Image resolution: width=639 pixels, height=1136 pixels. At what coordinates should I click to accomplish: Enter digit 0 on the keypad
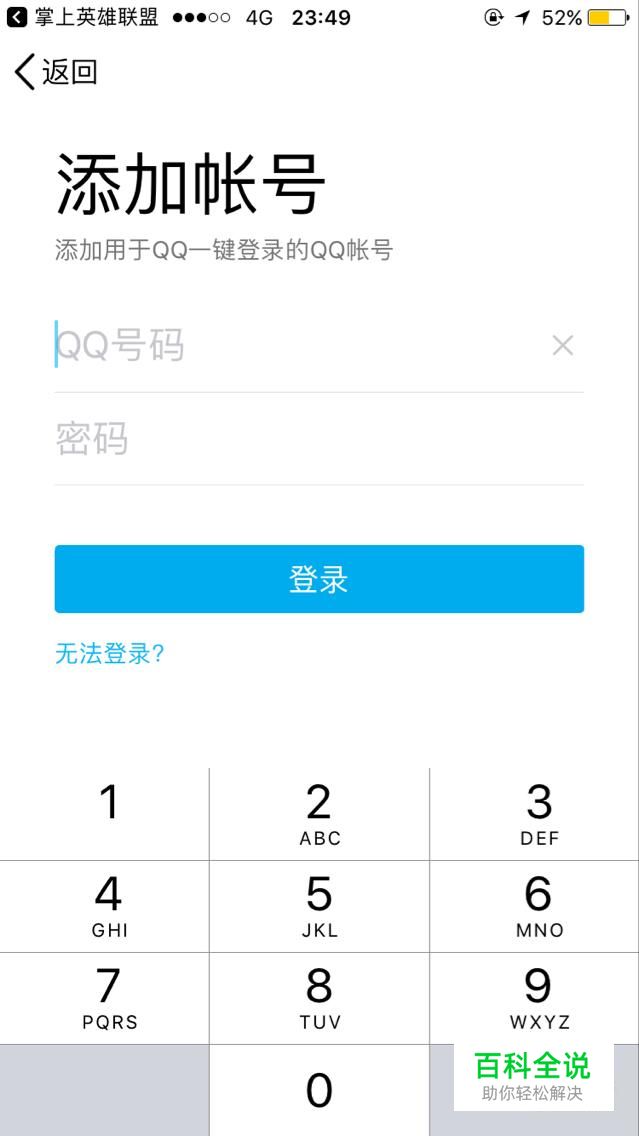[x=320, y=1090]
